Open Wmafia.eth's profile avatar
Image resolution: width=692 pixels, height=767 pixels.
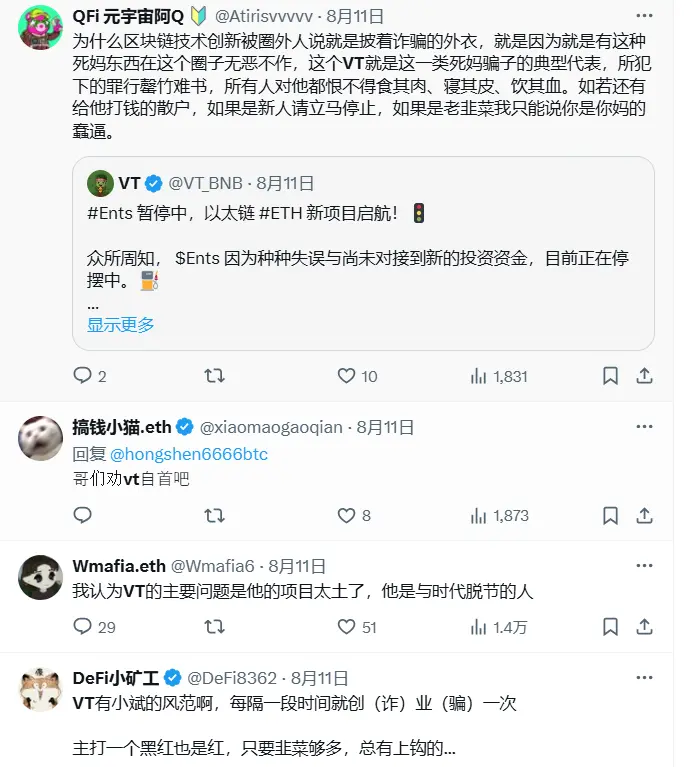pyautogui.click(x=41, y=577)
